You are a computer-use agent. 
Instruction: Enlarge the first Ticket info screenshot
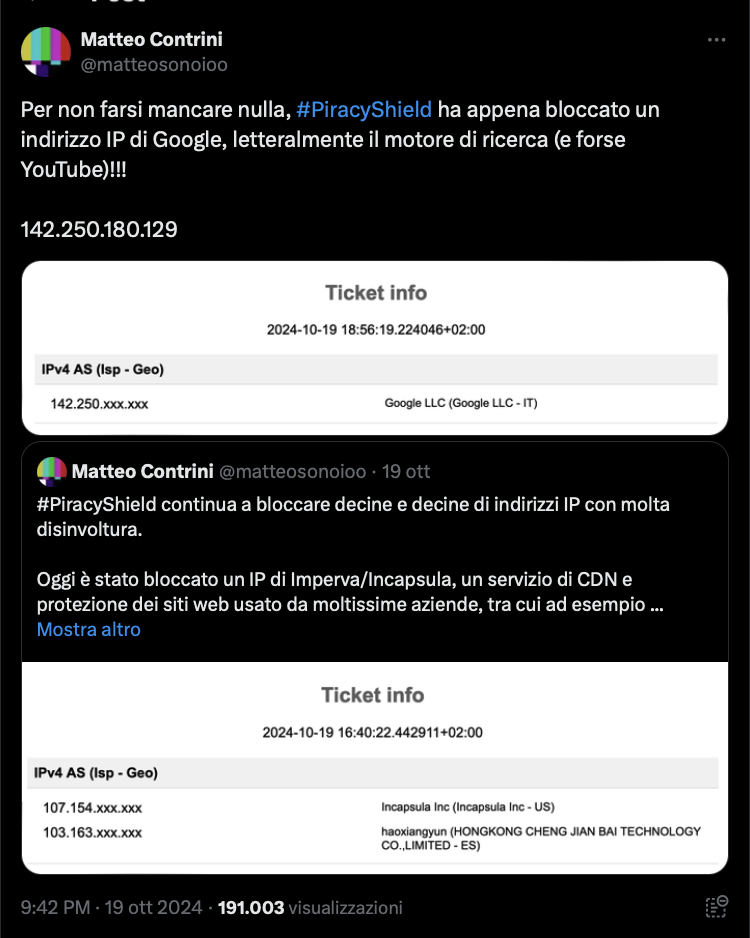[375, 345]
